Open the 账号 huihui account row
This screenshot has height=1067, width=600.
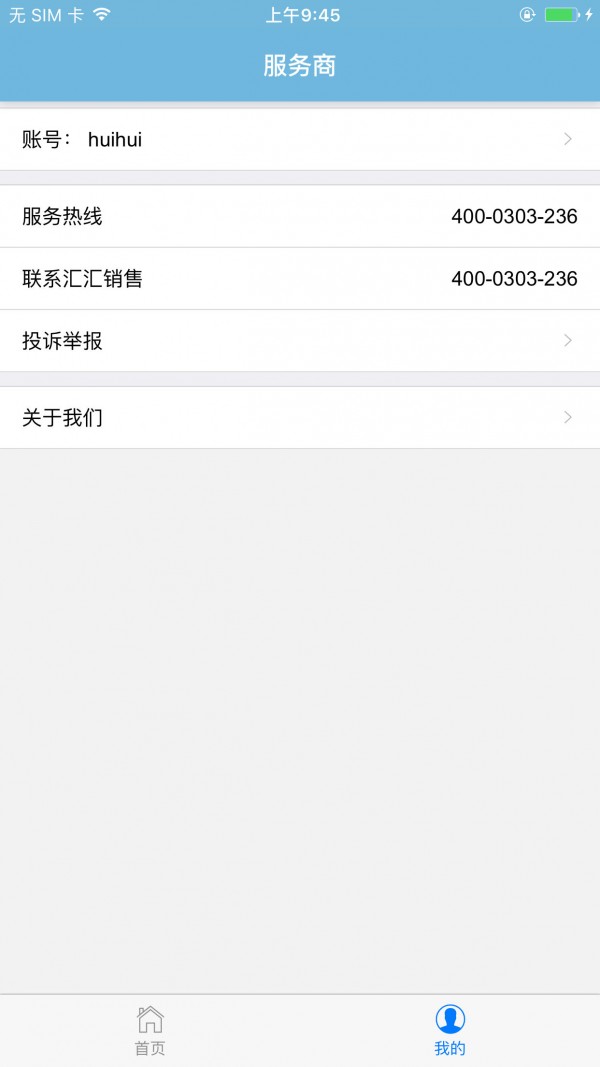click(x=300, y=140)
